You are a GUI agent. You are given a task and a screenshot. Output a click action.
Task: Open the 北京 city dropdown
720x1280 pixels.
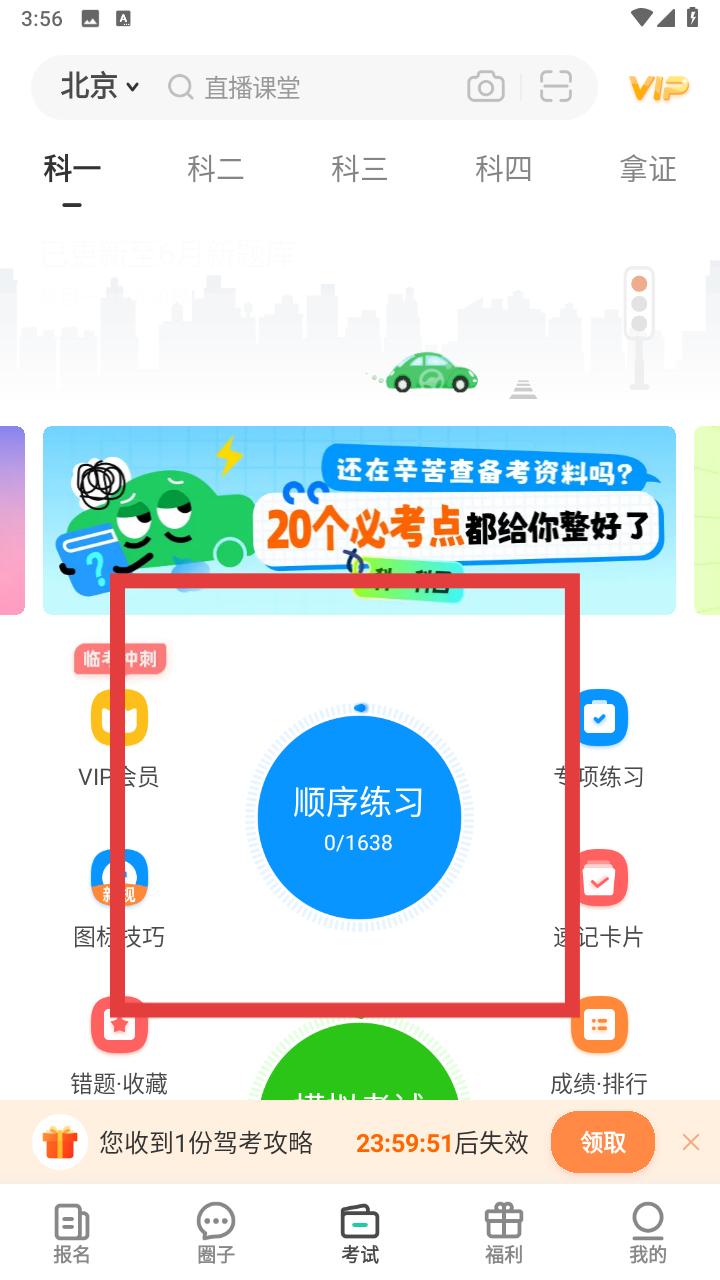[99, 87]
